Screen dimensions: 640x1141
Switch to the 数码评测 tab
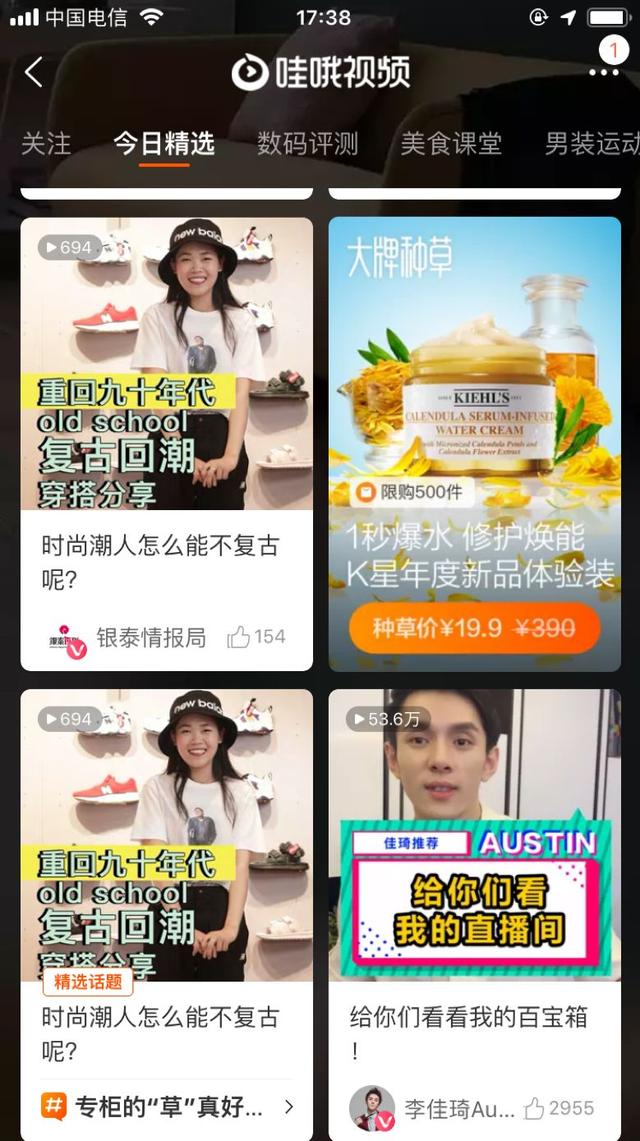coord(307,143)
